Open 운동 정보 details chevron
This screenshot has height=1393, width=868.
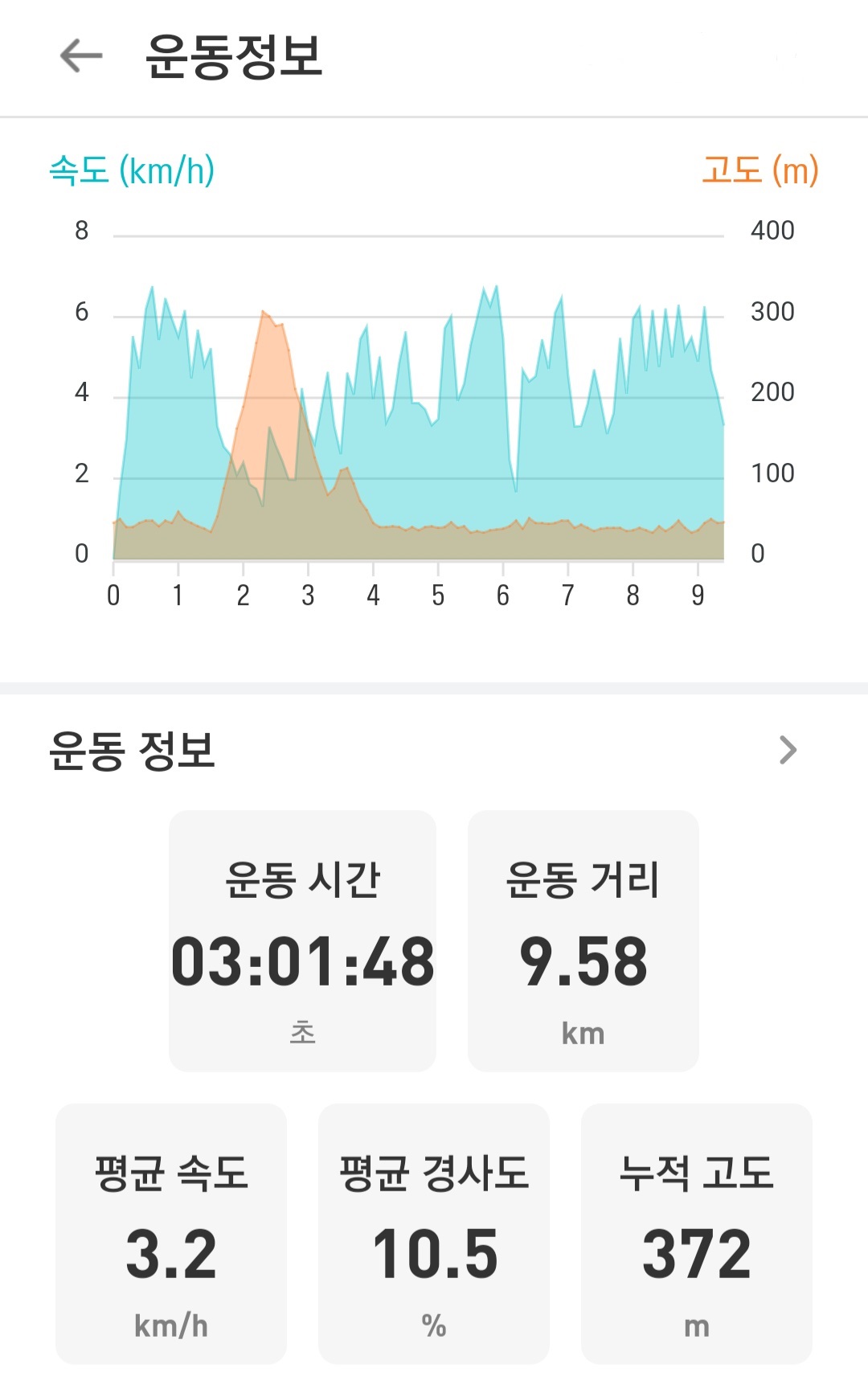(x=788, y=750)
